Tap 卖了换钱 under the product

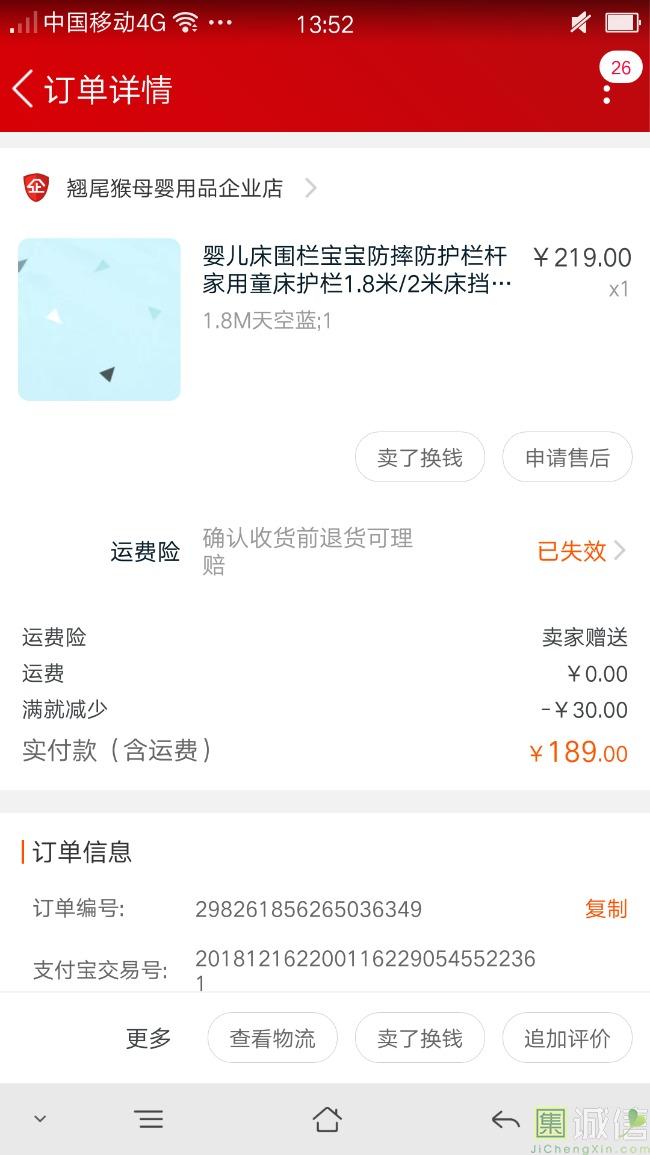(420, 457)
